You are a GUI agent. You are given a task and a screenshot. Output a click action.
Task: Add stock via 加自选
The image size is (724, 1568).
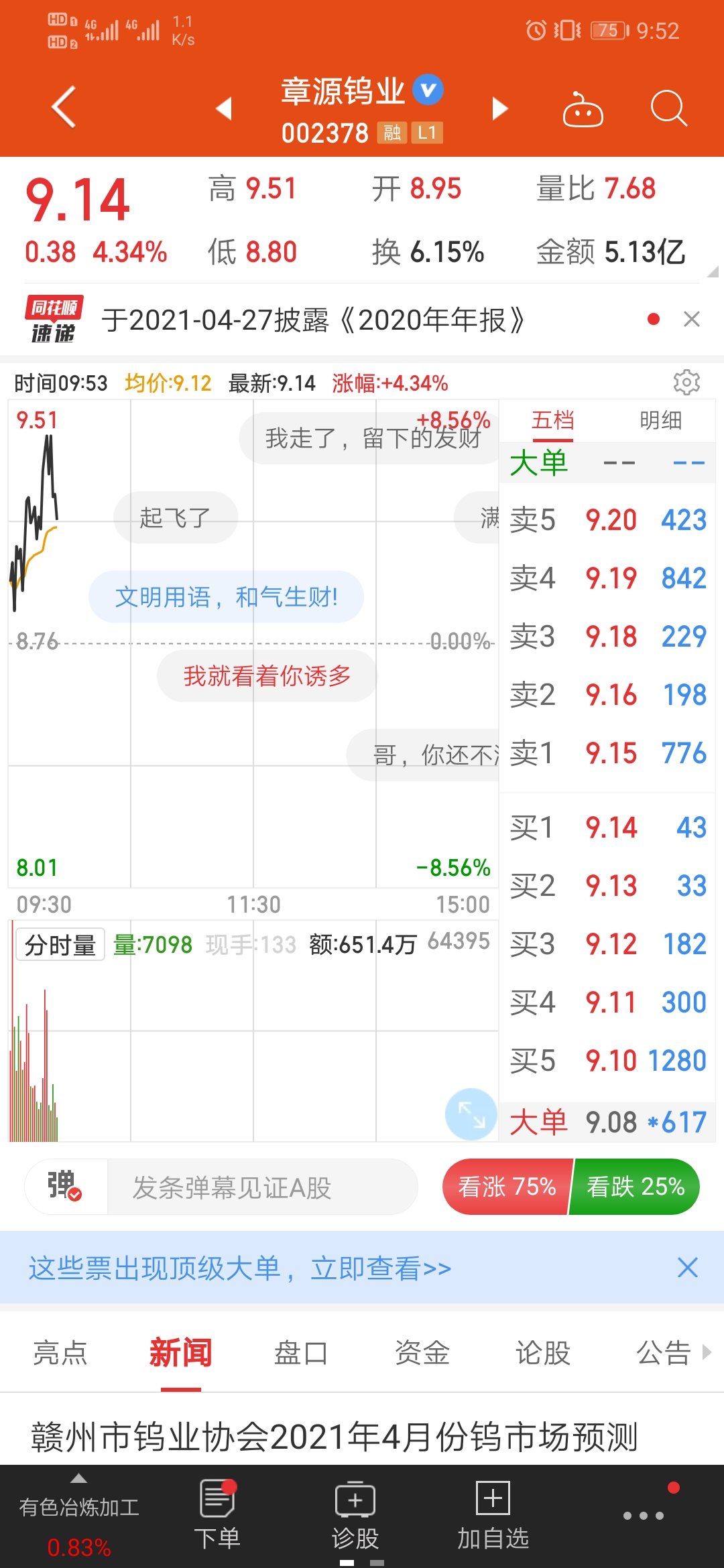[x=493, y=1516]
